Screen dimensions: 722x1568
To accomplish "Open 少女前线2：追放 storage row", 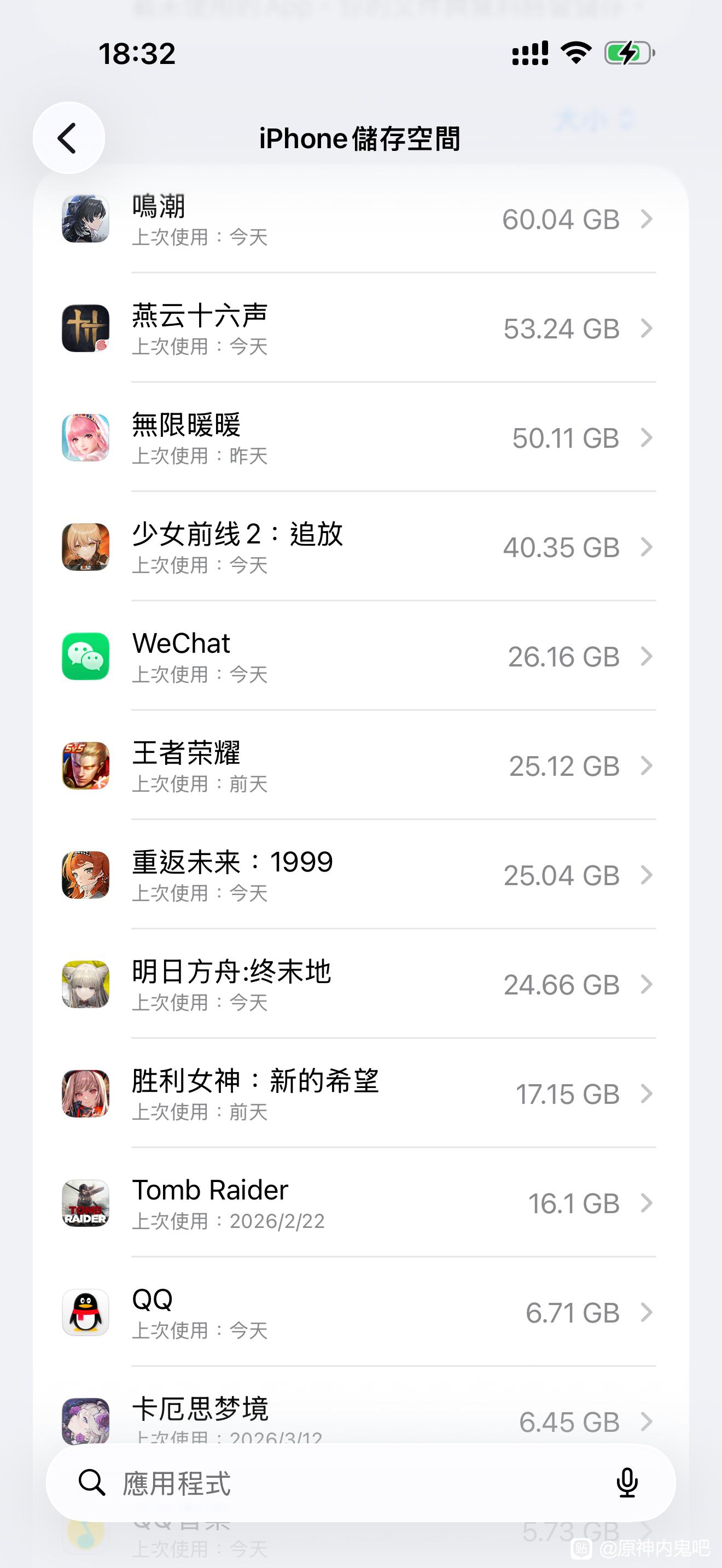I will click(359, 548).
